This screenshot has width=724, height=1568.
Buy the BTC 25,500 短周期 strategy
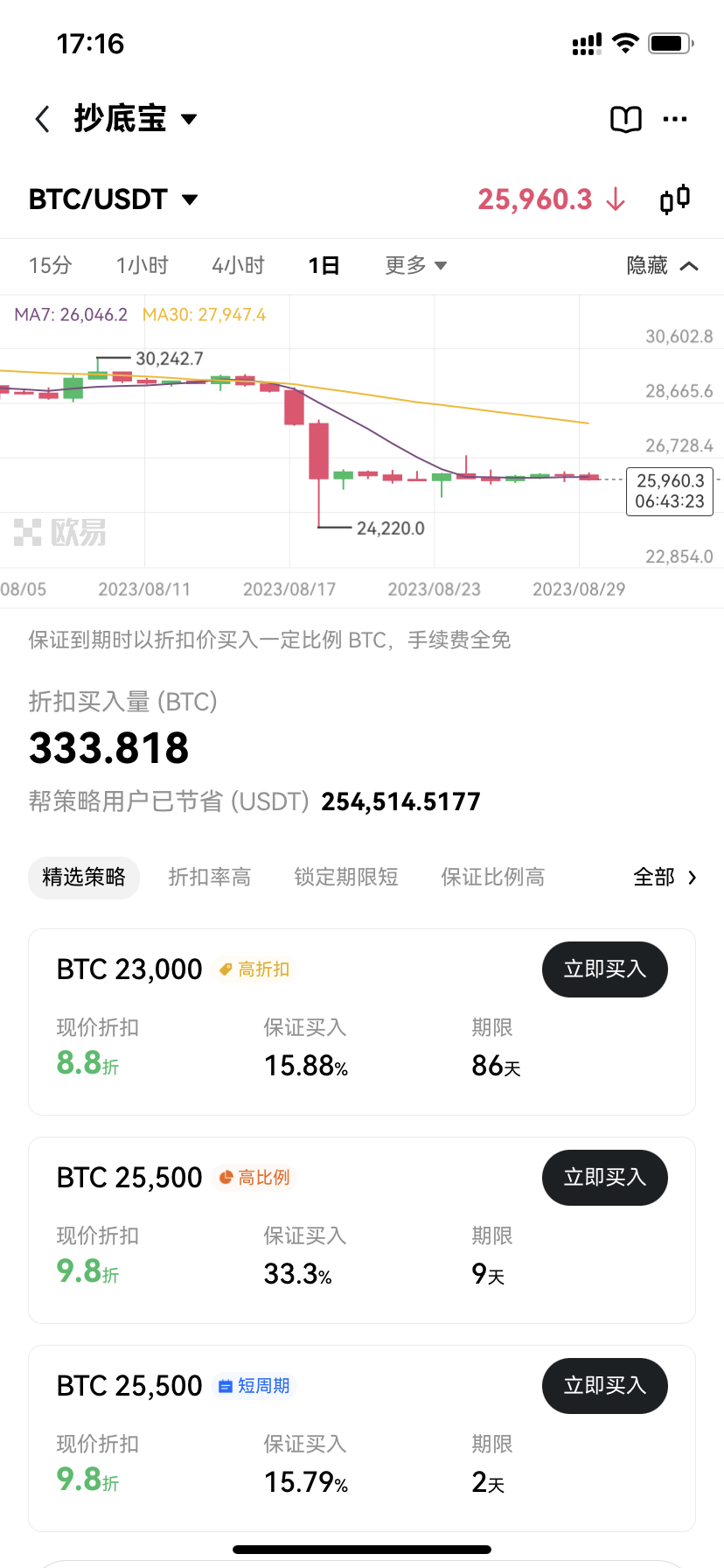tap(604, 1386)
